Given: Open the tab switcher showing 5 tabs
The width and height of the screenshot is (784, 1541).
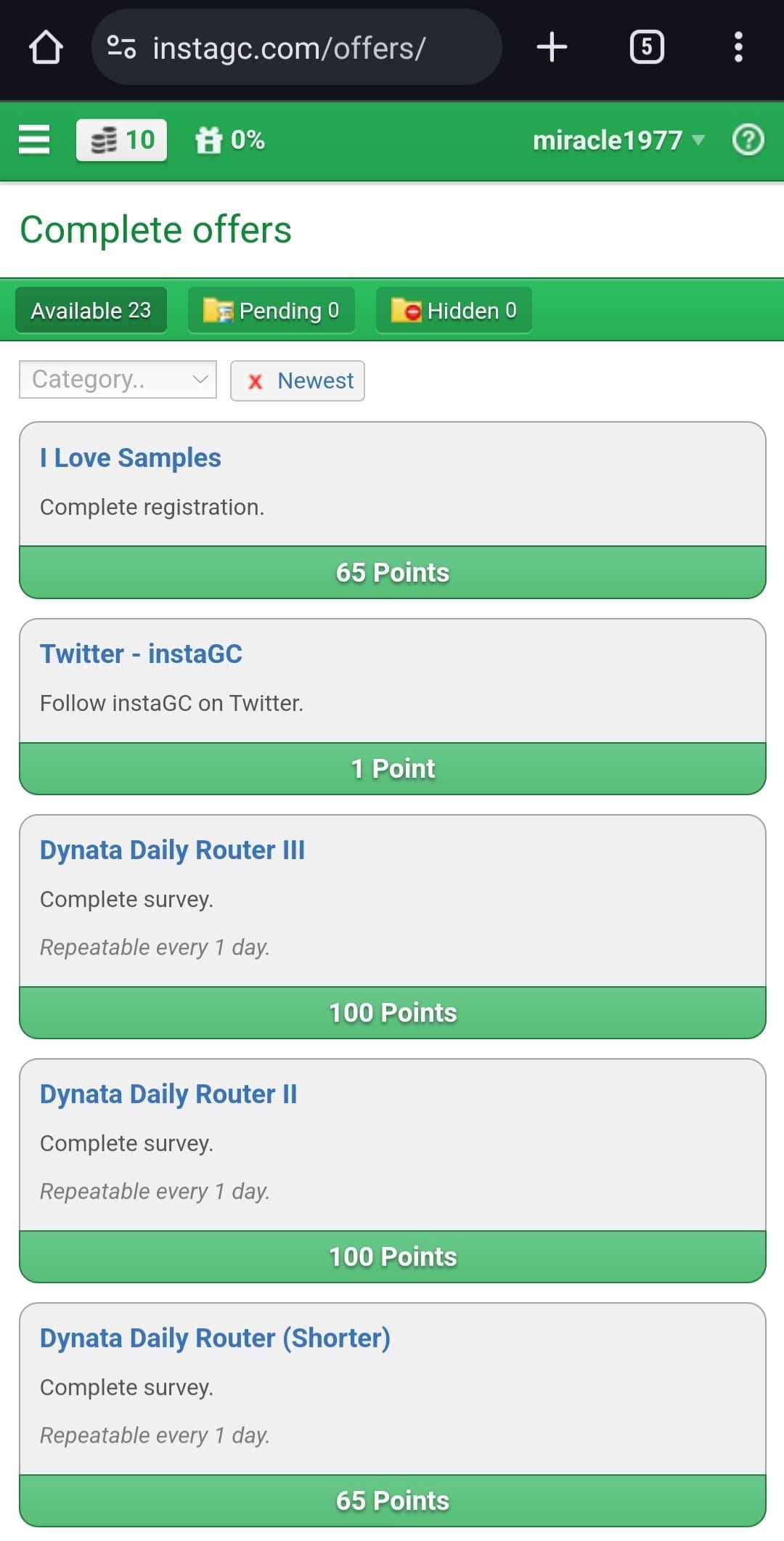Looking at the screenshot, I should click(646, 47).
